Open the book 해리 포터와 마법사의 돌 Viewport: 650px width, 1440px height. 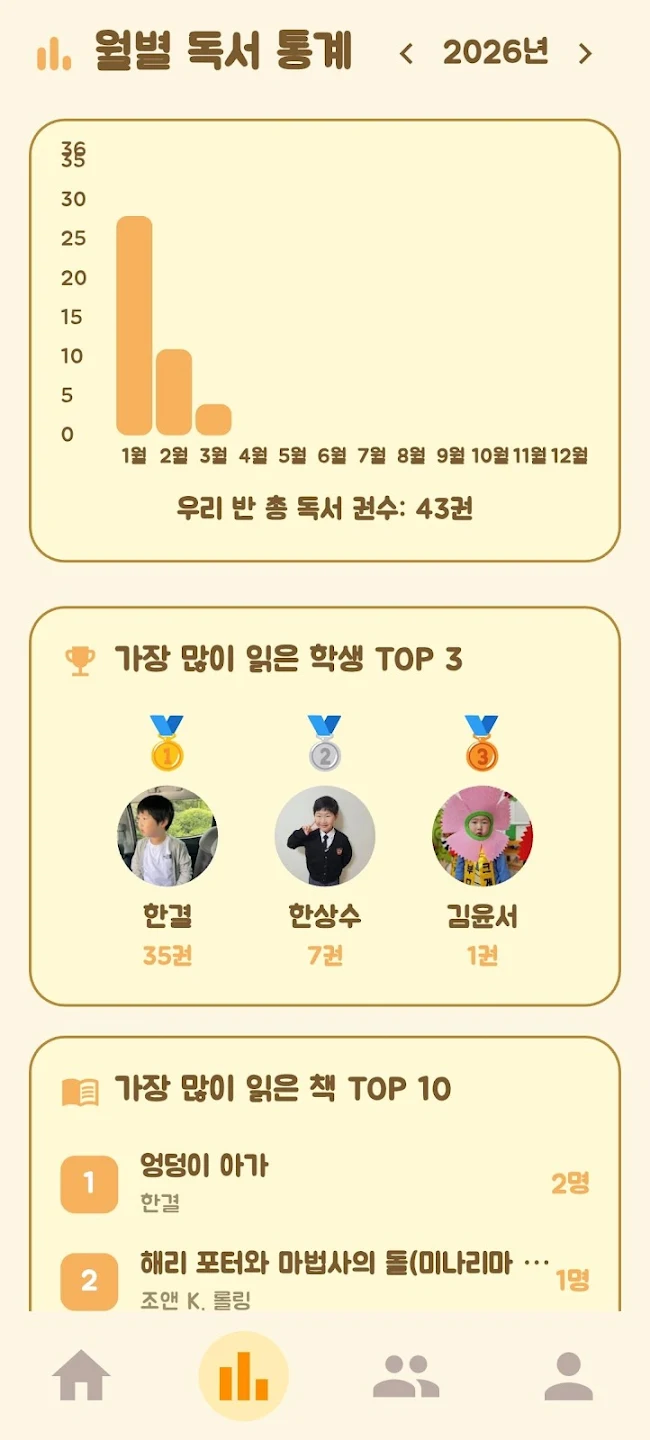tap(325, 1280)
